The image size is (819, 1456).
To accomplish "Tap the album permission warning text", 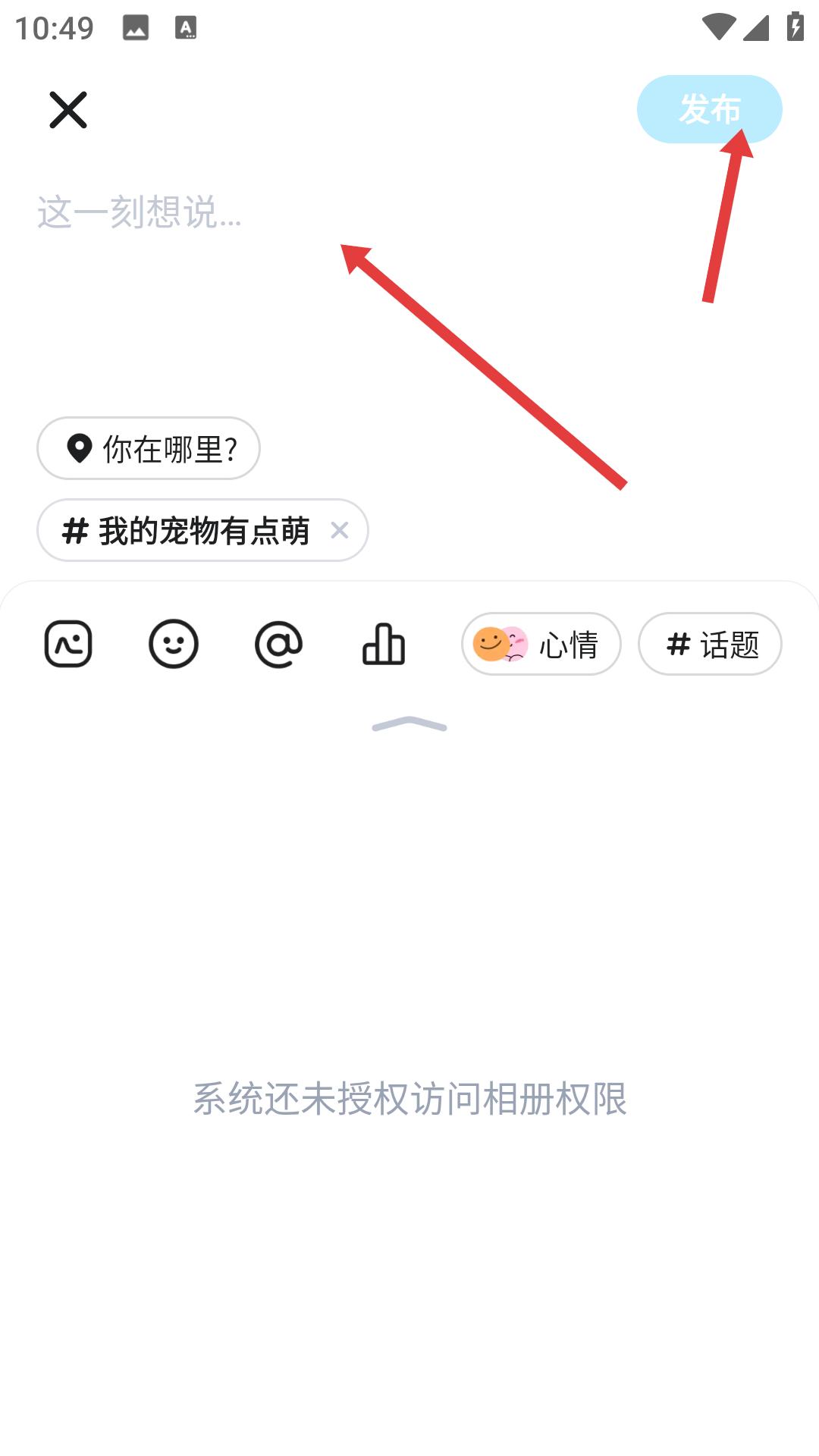I will click(x=409, y=1095).
